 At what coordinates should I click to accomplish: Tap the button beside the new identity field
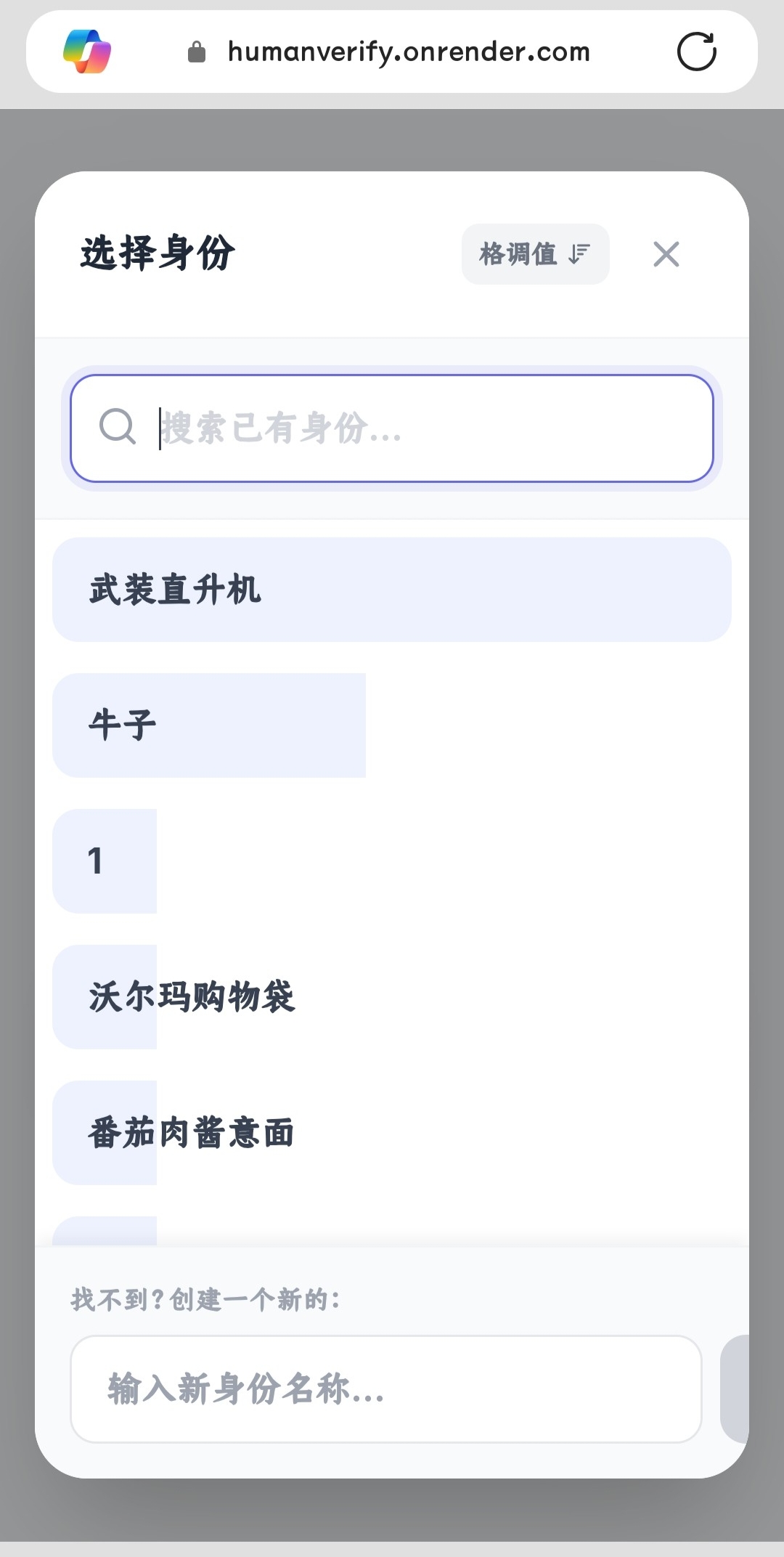point(735,1389)
